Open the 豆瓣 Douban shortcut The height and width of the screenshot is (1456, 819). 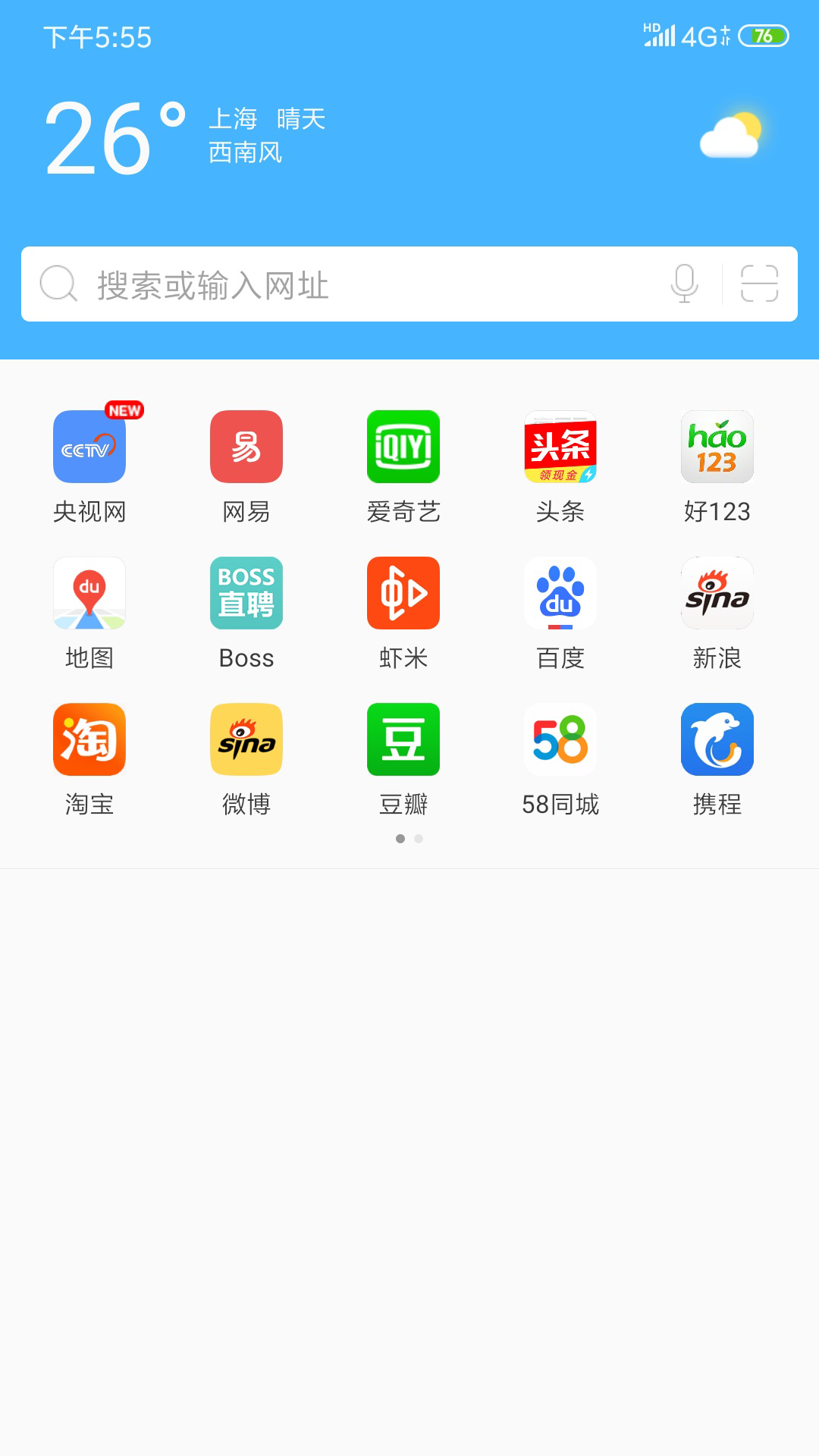tap(403, 740)
